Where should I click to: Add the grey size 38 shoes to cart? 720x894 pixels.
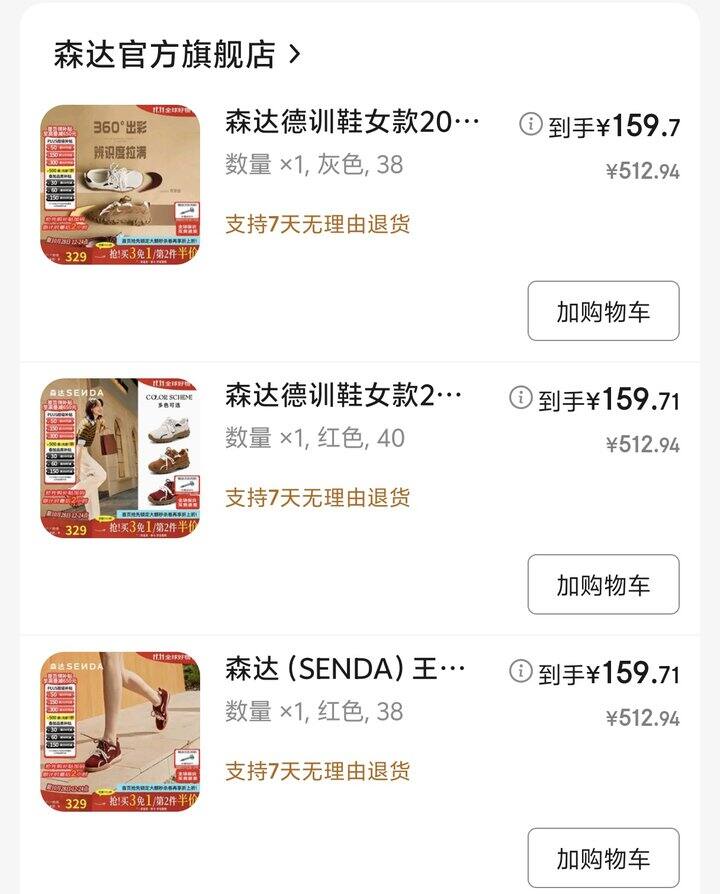tap(603, 311)
